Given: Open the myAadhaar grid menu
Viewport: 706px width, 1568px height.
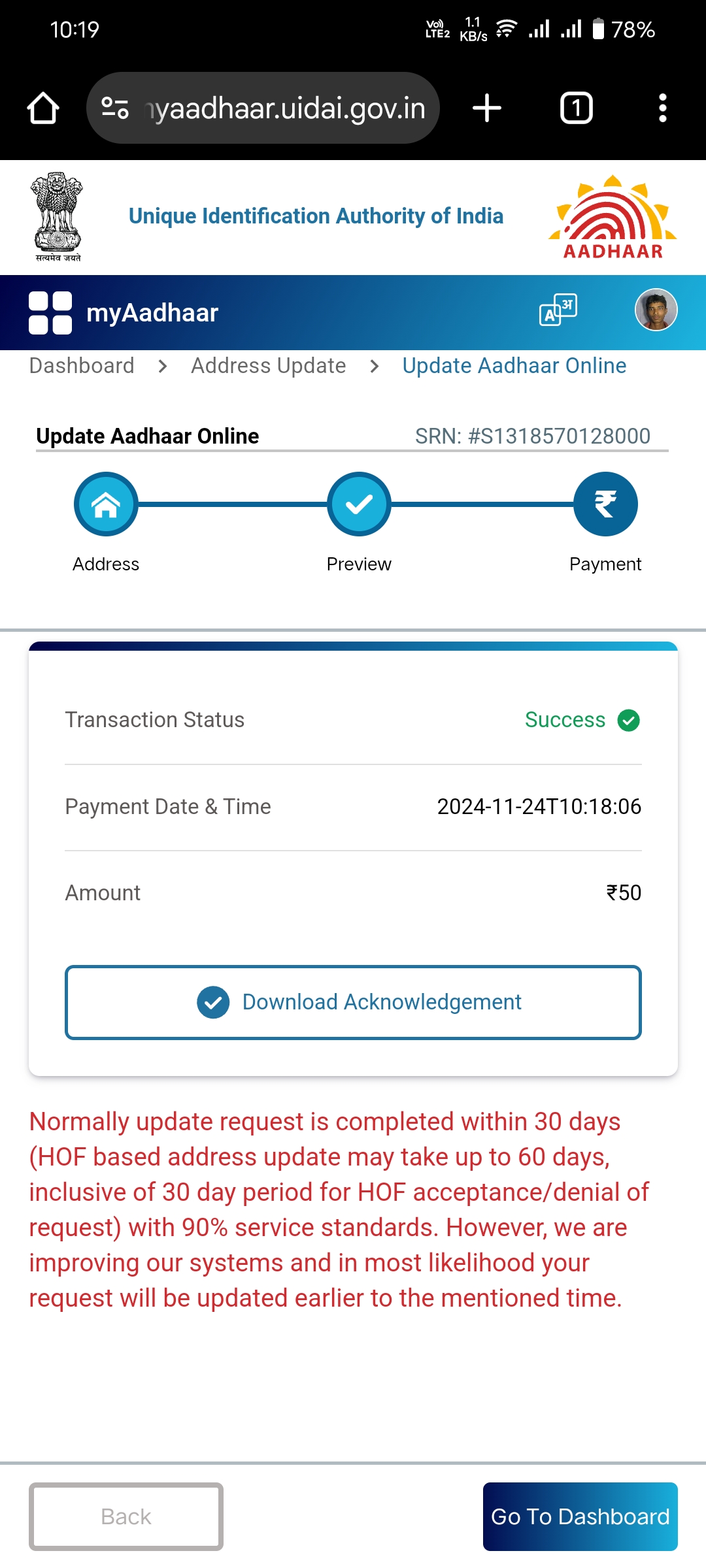Looking at the screenshot, I should click(x=50, y=313).
